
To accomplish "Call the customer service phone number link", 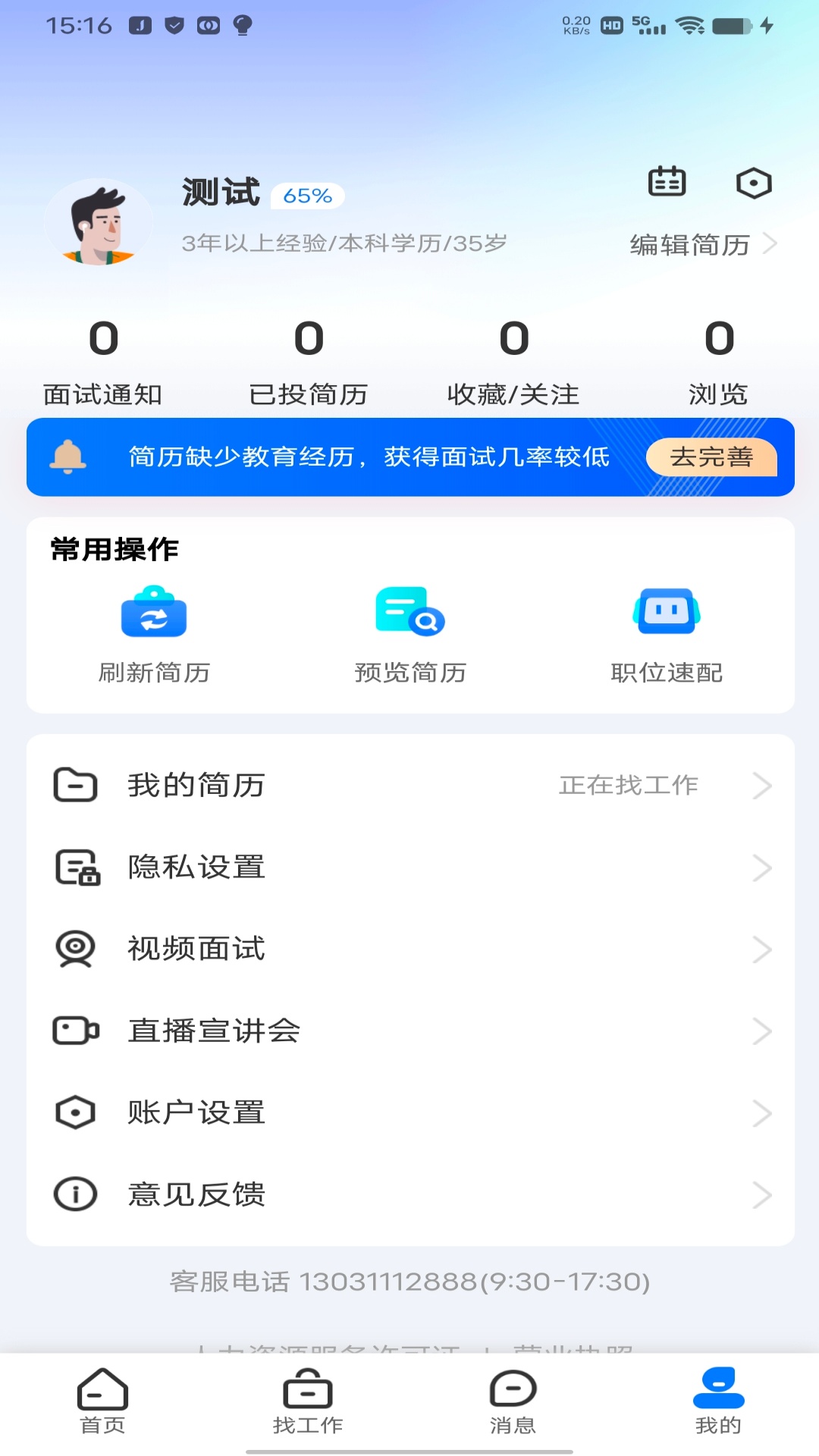I will click(409, 1279).
